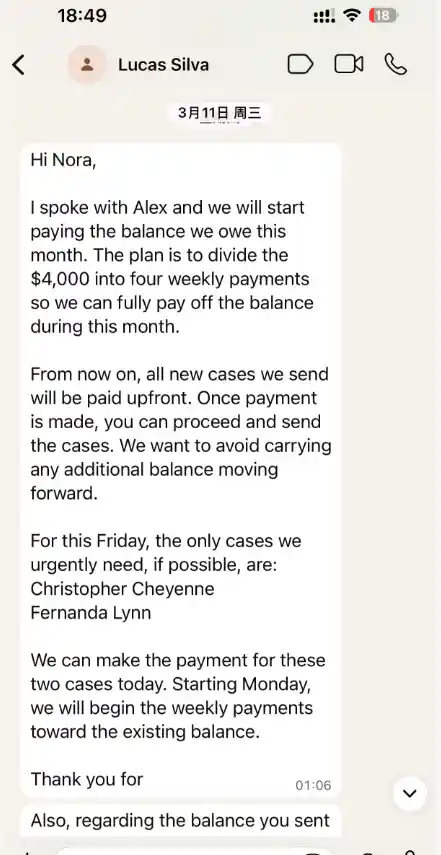Viewport: 441px width, 855px height.
Task: Start a video call with Lucas Silva
Action: (x=349, y=64)
